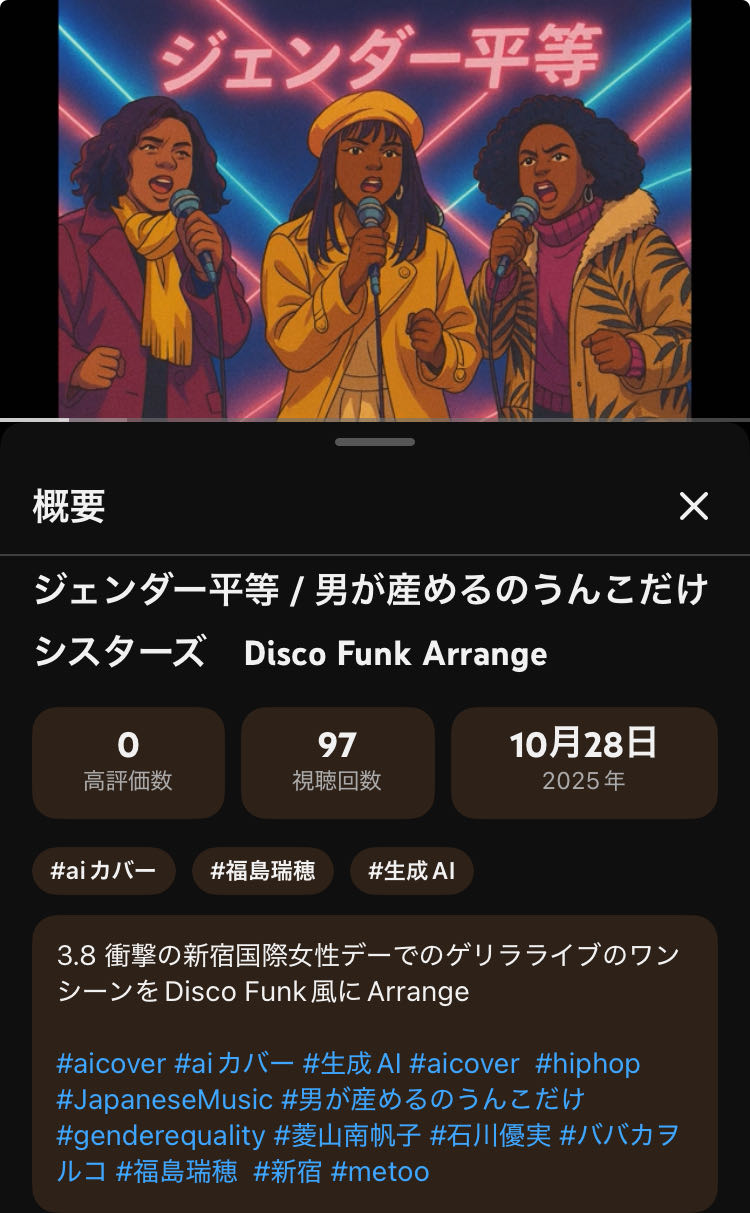
Task: Tap the video player showing ジェンダー平等
Action: tap(375, 210)
